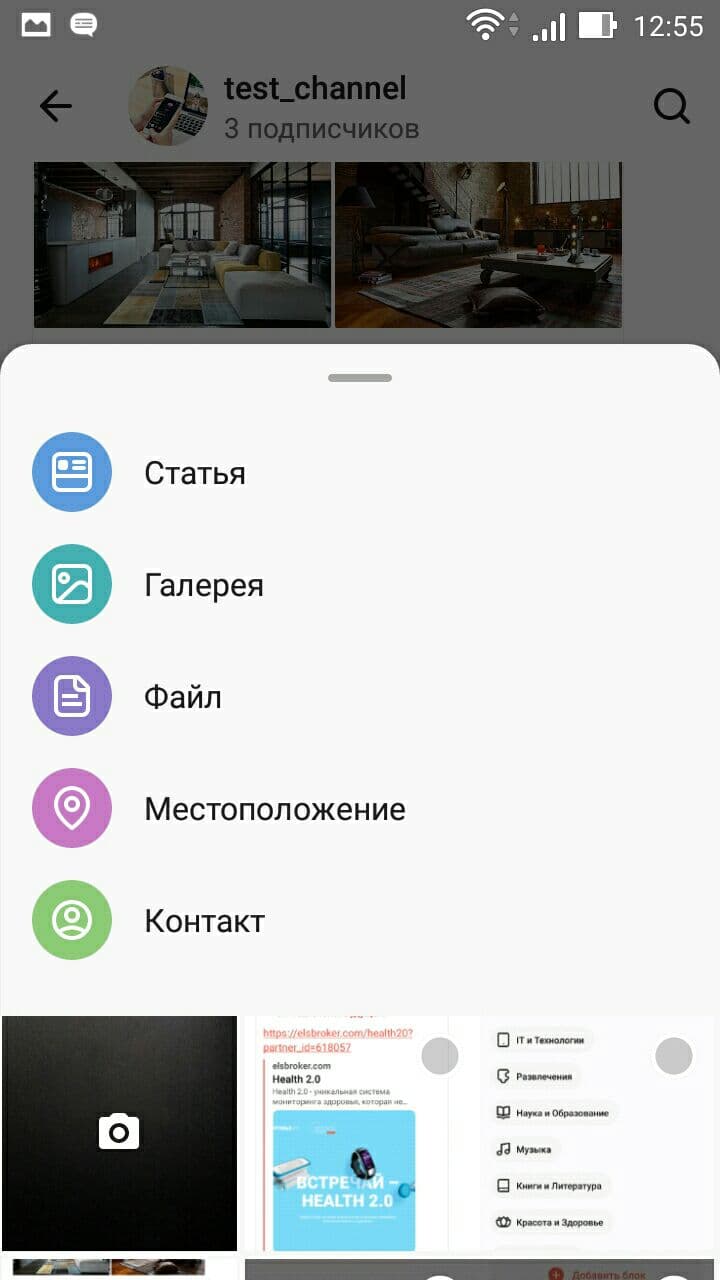Select the Статья (article) icon
This screenshot has height=1280, width=720.
coord(71,472)
